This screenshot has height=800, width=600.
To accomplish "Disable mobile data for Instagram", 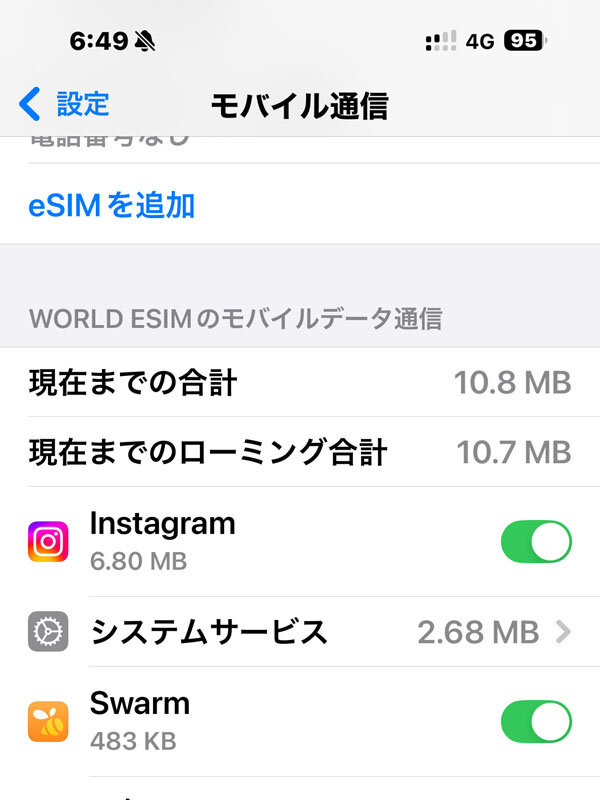I will [535, 542].
